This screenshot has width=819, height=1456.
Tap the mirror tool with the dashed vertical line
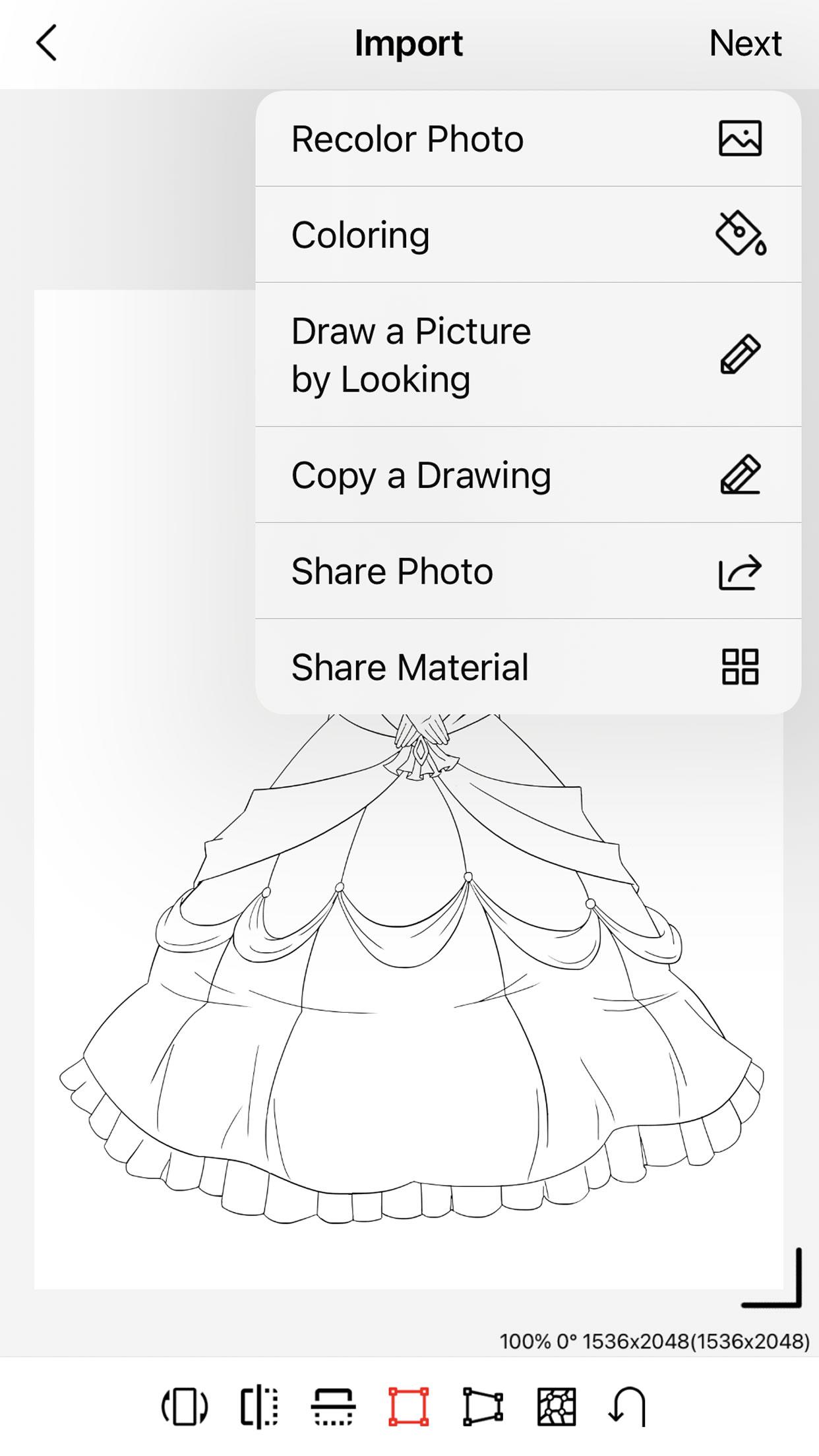click(259, 1407)
